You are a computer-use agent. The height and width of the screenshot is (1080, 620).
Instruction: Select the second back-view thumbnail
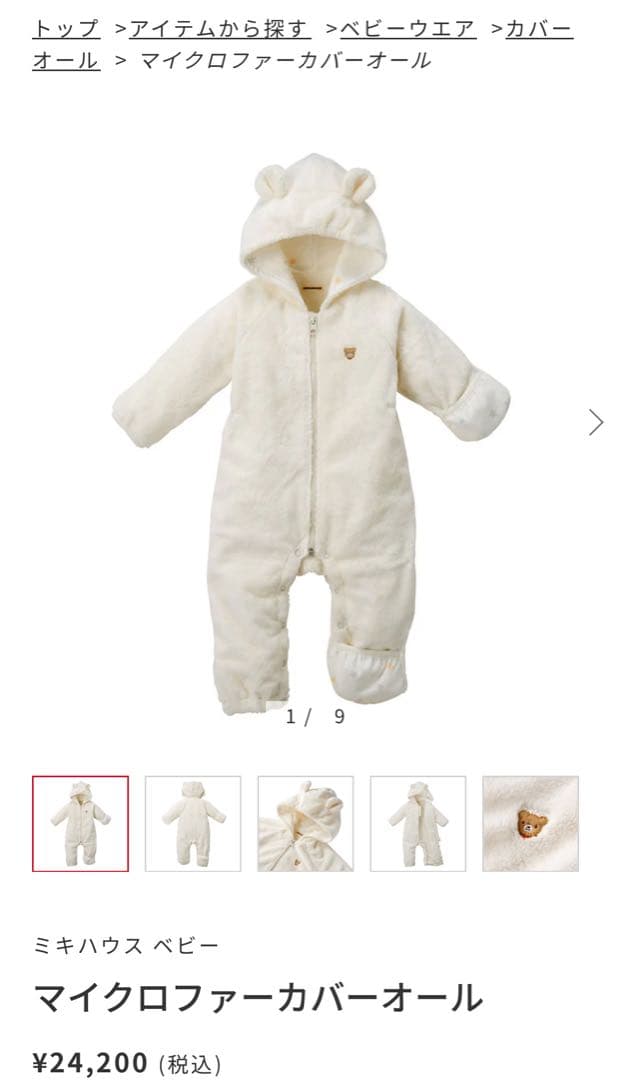[193, 823]
